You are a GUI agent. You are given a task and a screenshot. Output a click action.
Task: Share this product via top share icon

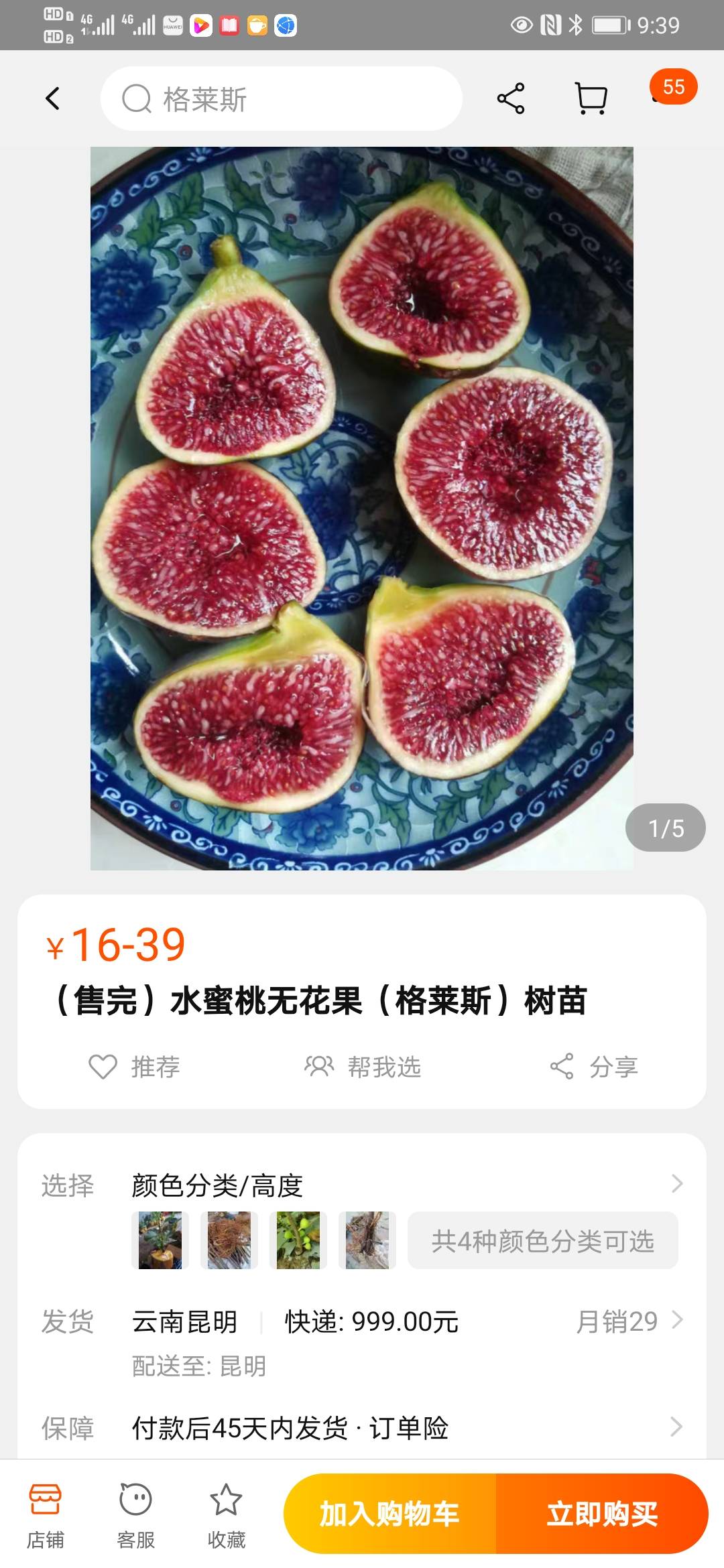pyautogui.click(x=511, y=99)
